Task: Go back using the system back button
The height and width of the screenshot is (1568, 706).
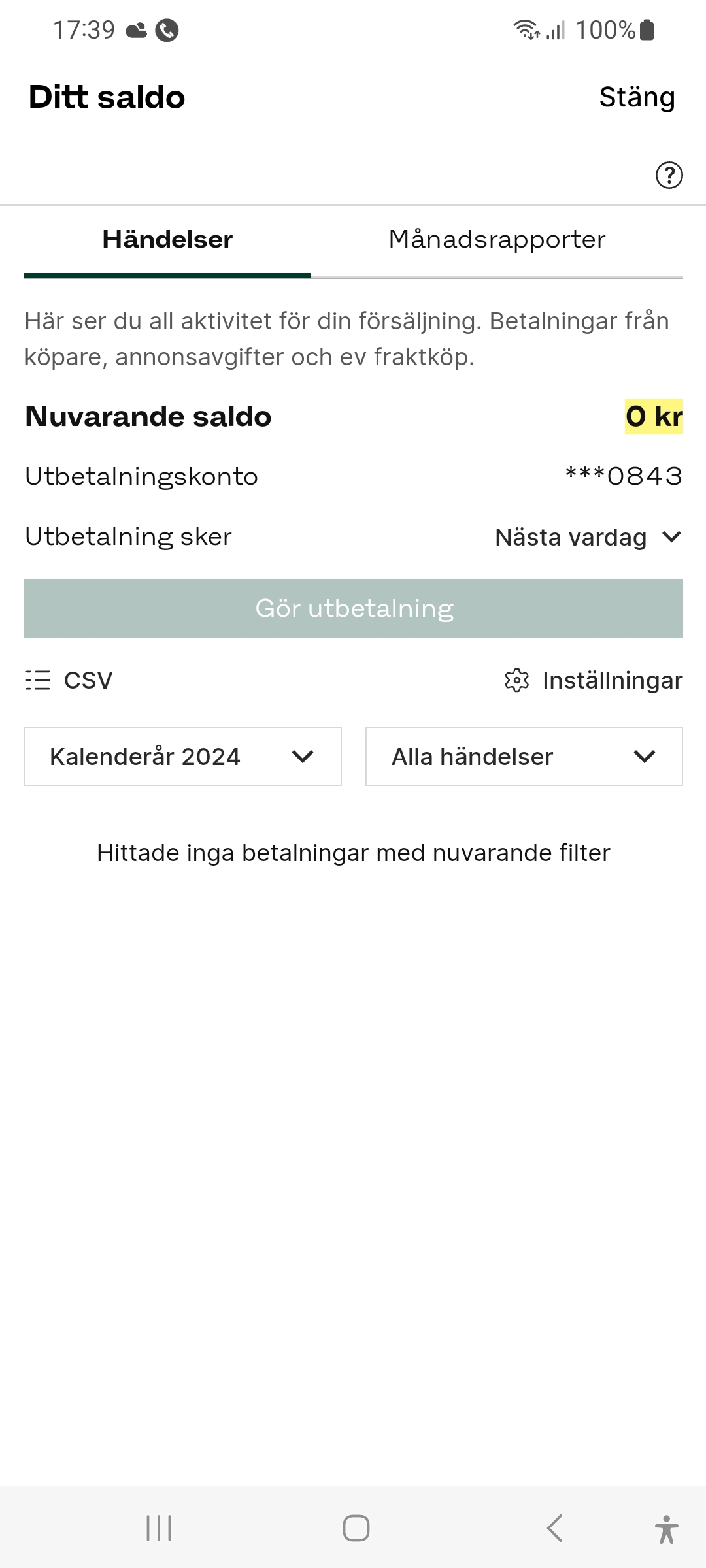Action: click(554, 1528)
